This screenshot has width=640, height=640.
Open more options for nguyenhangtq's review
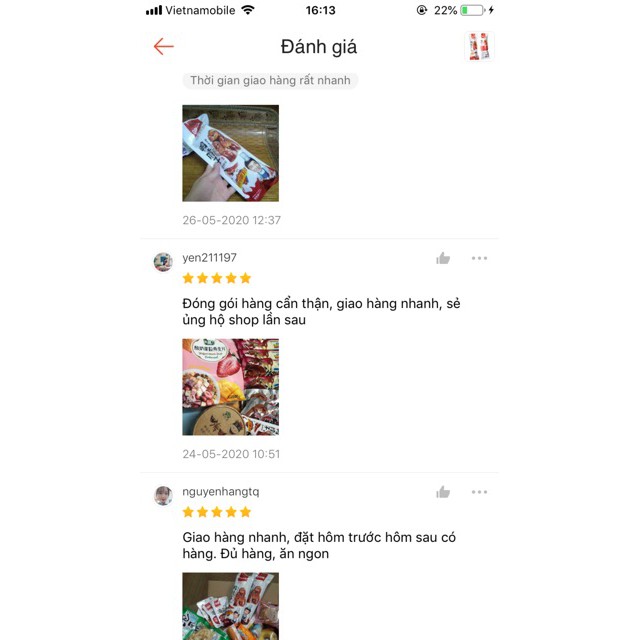(480, 492)
